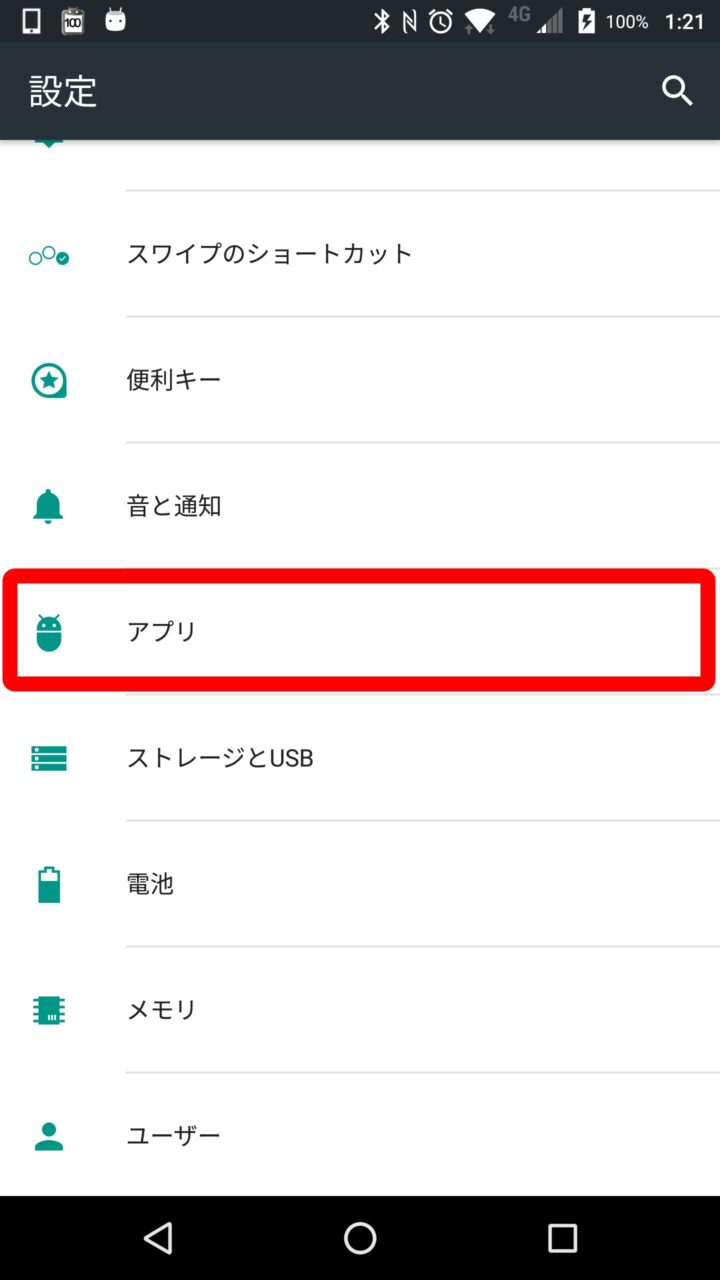Open ストレージとUSB settings
This screenshot has height=1280, width=720.
pos(220,758)
